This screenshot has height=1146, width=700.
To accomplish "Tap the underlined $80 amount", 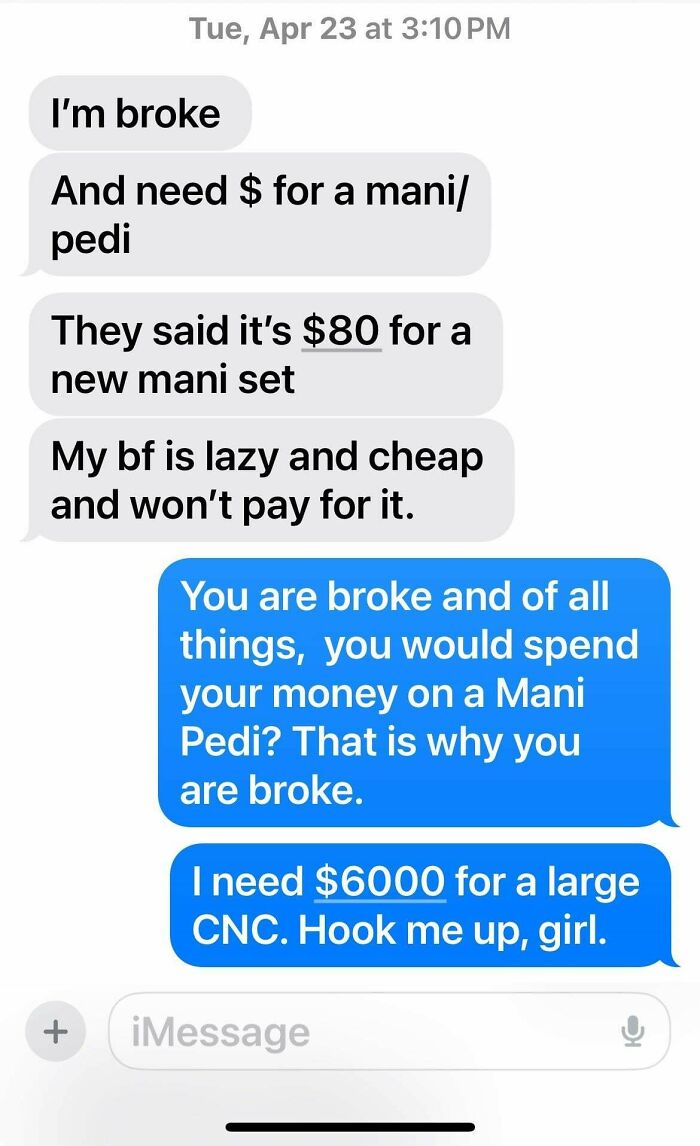I will coord(341,331).
